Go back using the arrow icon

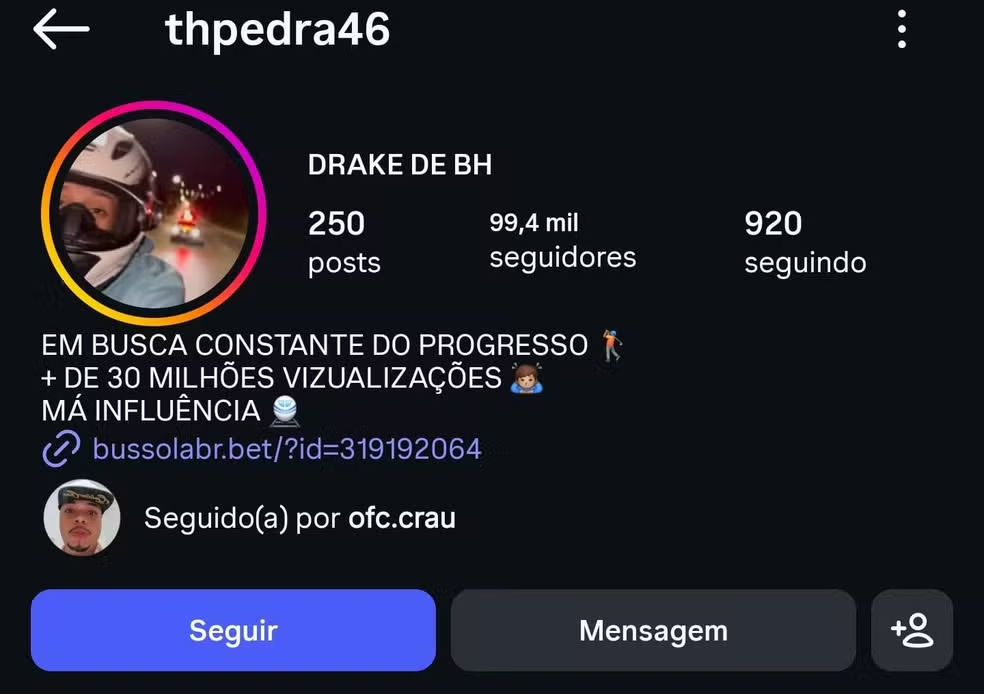click(61, 30)
